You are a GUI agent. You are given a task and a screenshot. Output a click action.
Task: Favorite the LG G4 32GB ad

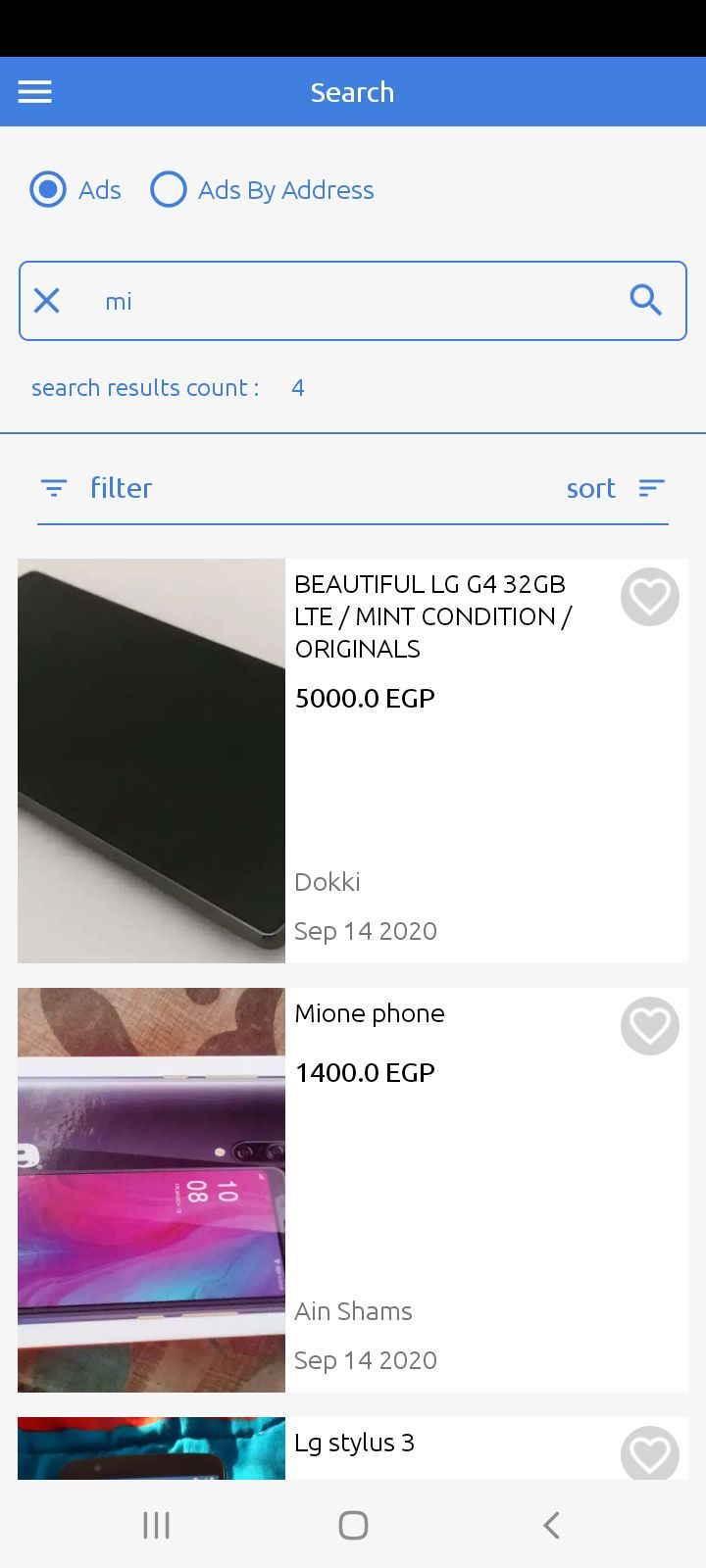[649, 597]
